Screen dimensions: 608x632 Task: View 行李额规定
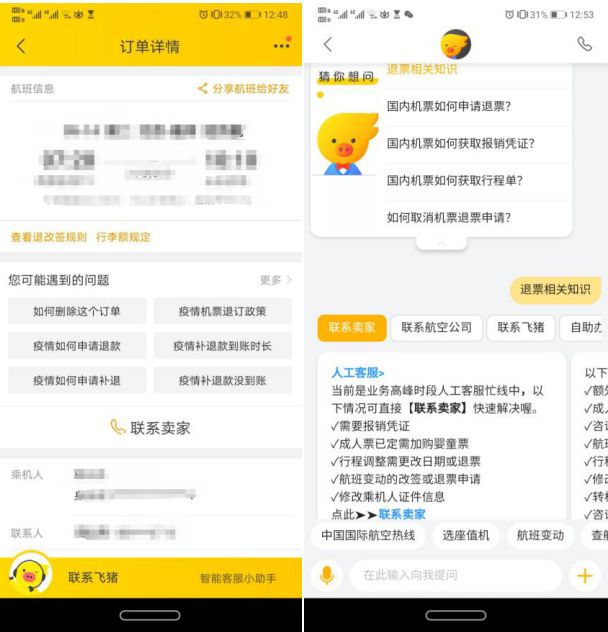(123, 237)
